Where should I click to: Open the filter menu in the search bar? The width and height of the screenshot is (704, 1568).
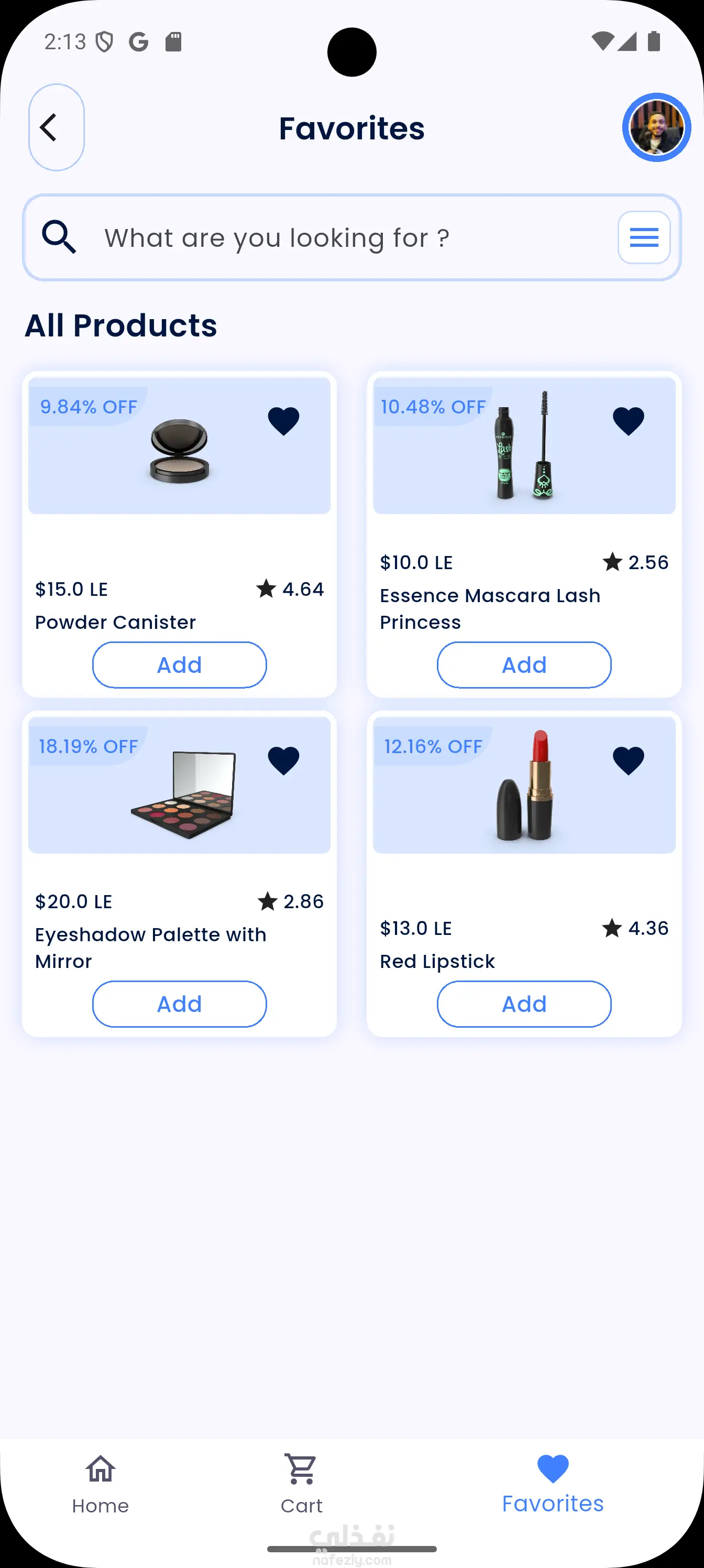click(644, 237)
